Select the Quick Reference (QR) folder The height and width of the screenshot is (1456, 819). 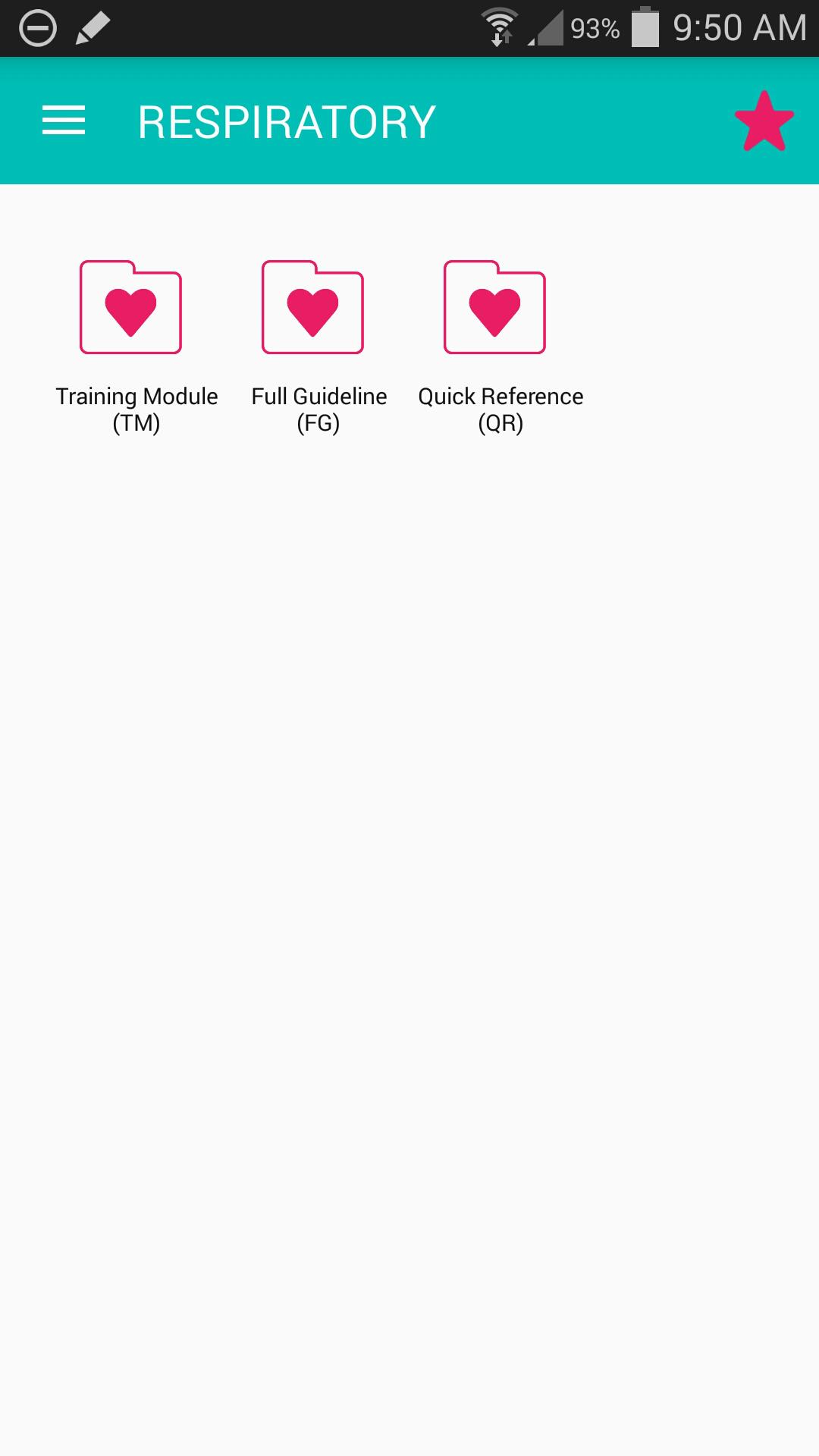click(x=495, y=308)
